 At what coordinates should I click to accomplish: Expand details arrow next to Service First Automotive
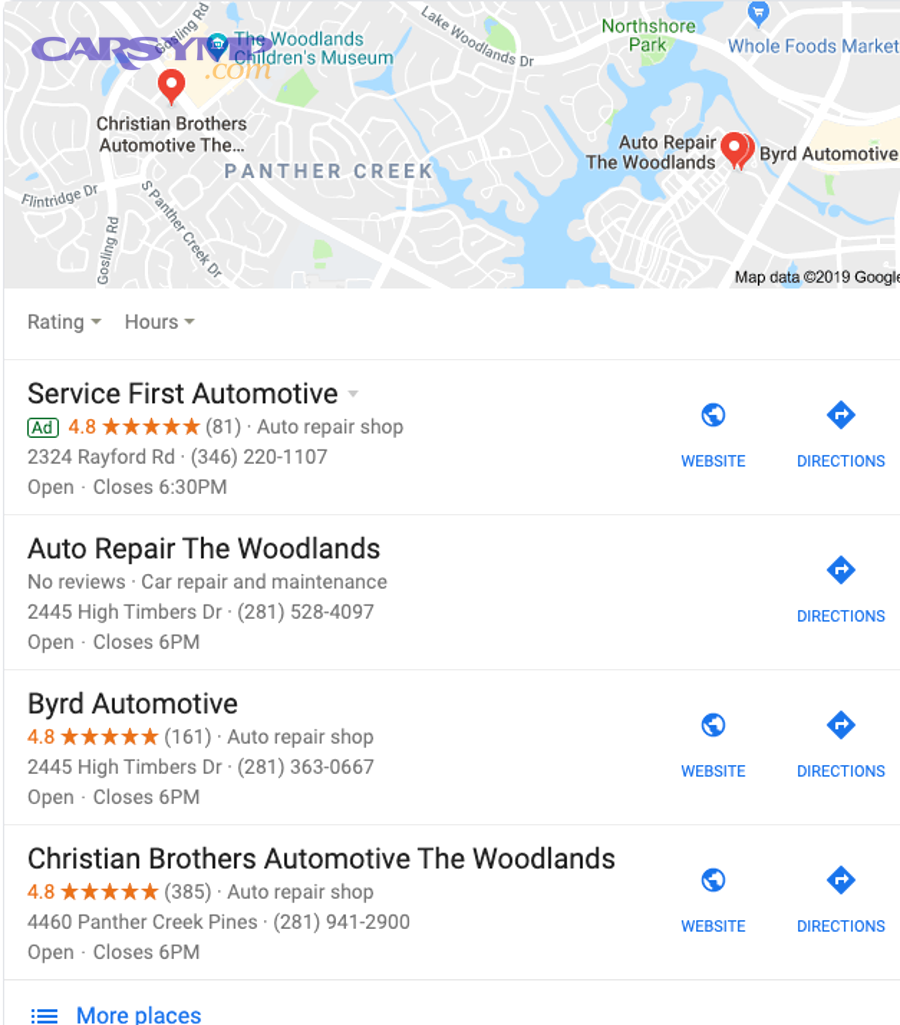coord(352,394)
